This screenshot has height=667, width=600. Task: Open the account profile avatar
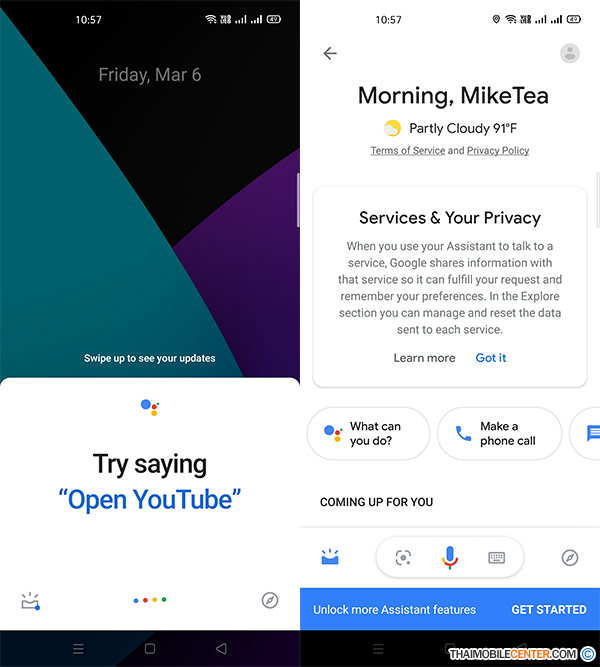click(570, 53)
